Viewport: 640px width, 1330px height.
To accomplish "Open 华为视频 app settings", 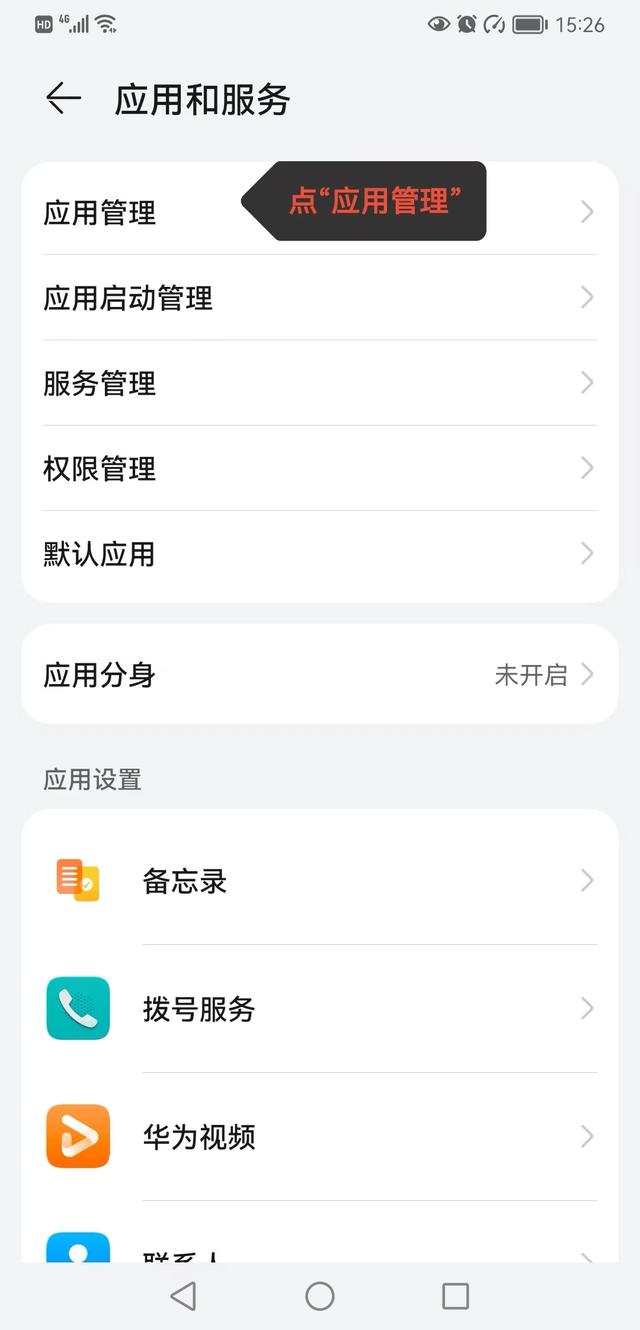I will pos(320,1136).
